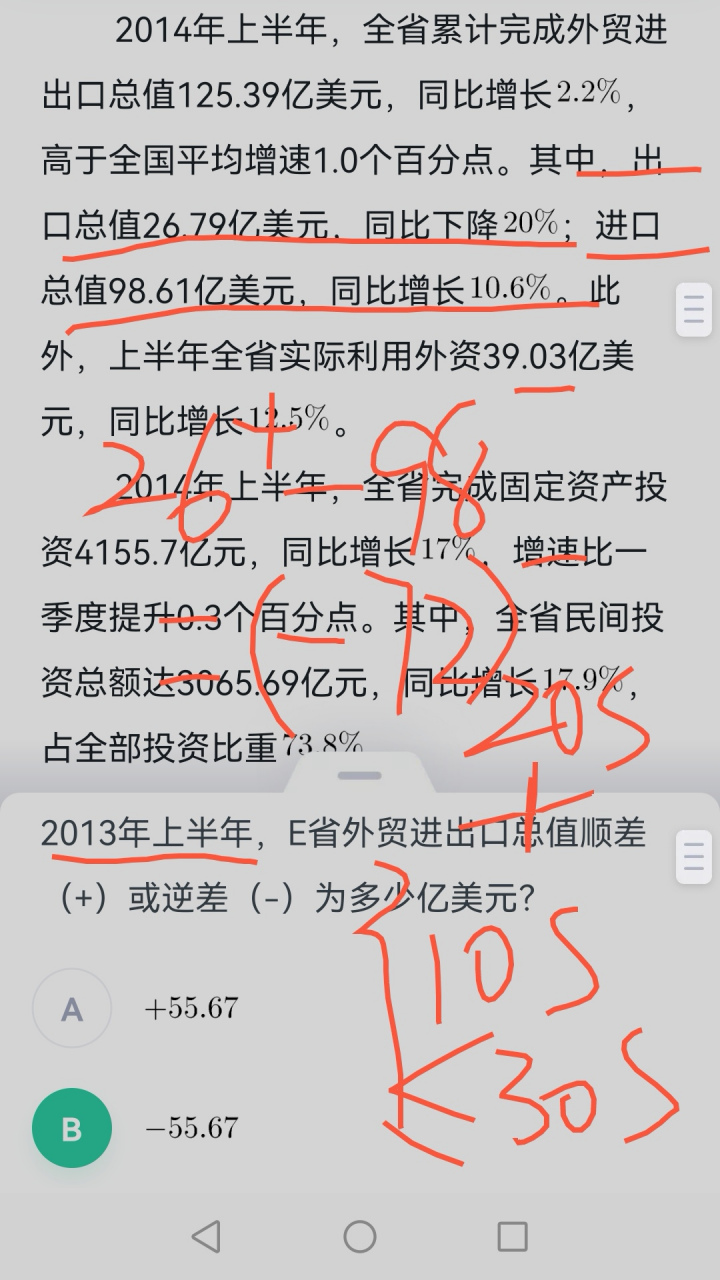
Task: Tap option A's gray circle badge
Action: tap(71, 1009)
